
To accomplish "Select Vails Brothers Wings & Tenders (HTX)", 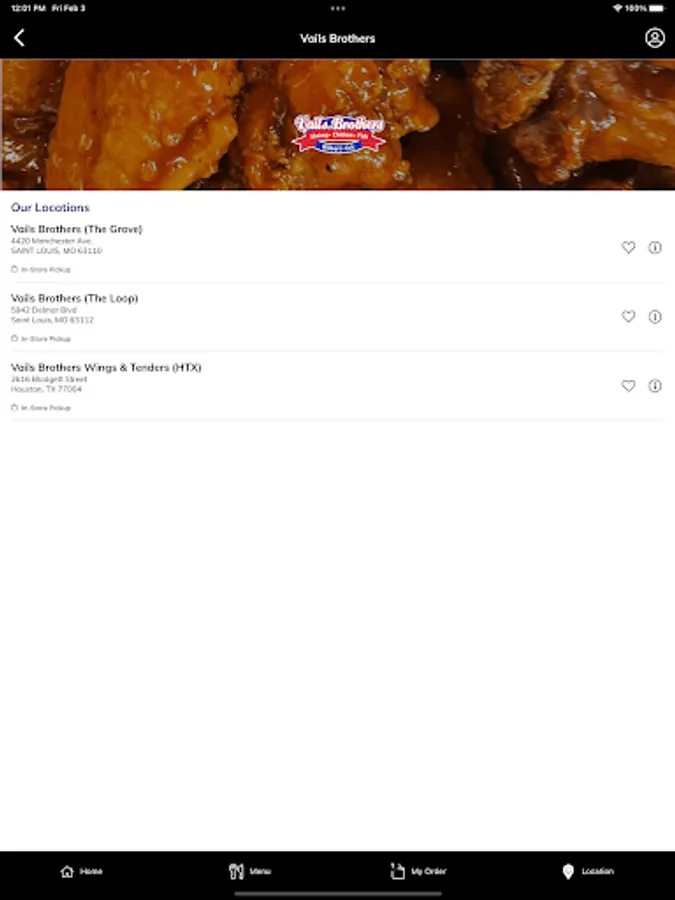I will click(106, 368).
